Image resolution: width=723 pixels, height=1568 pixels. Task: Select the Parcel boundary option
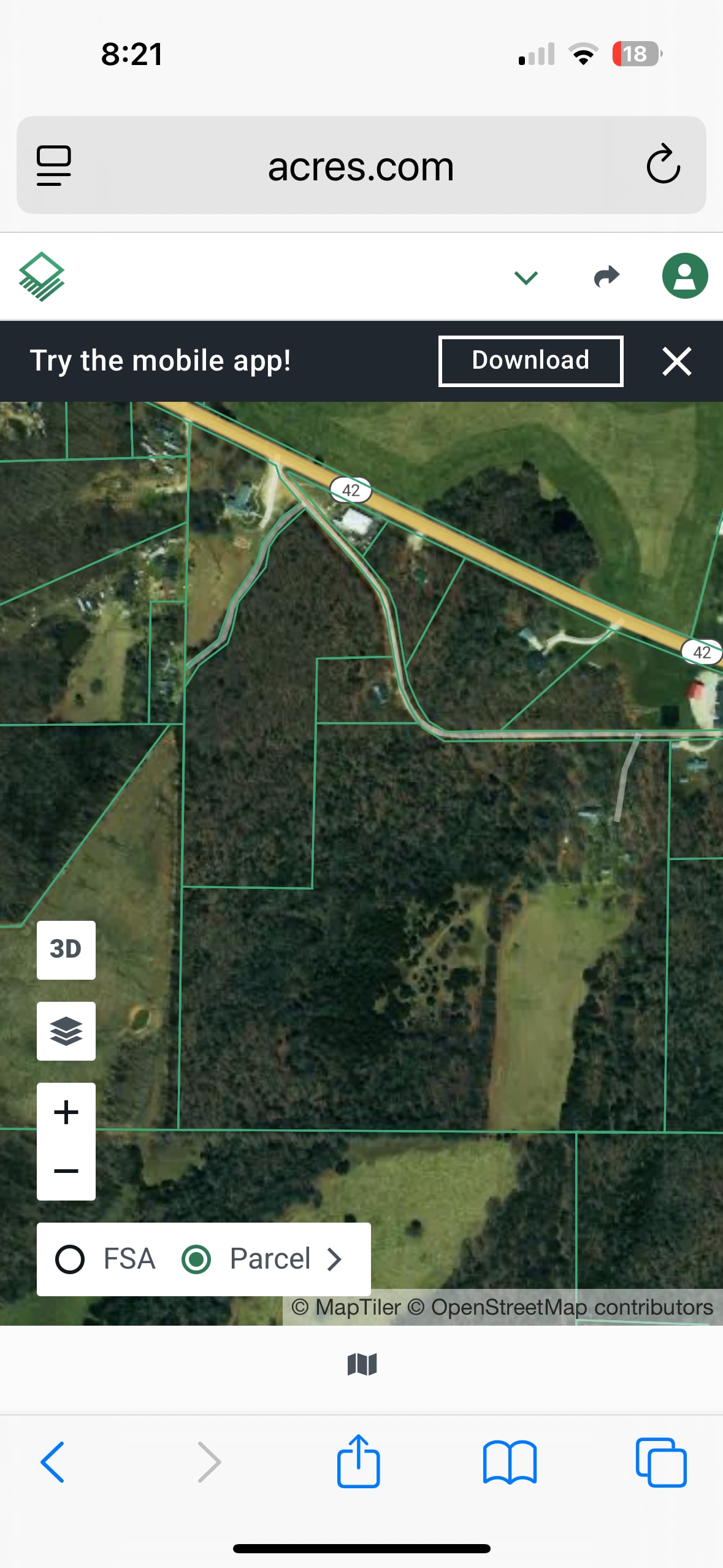pos(197,1259)
